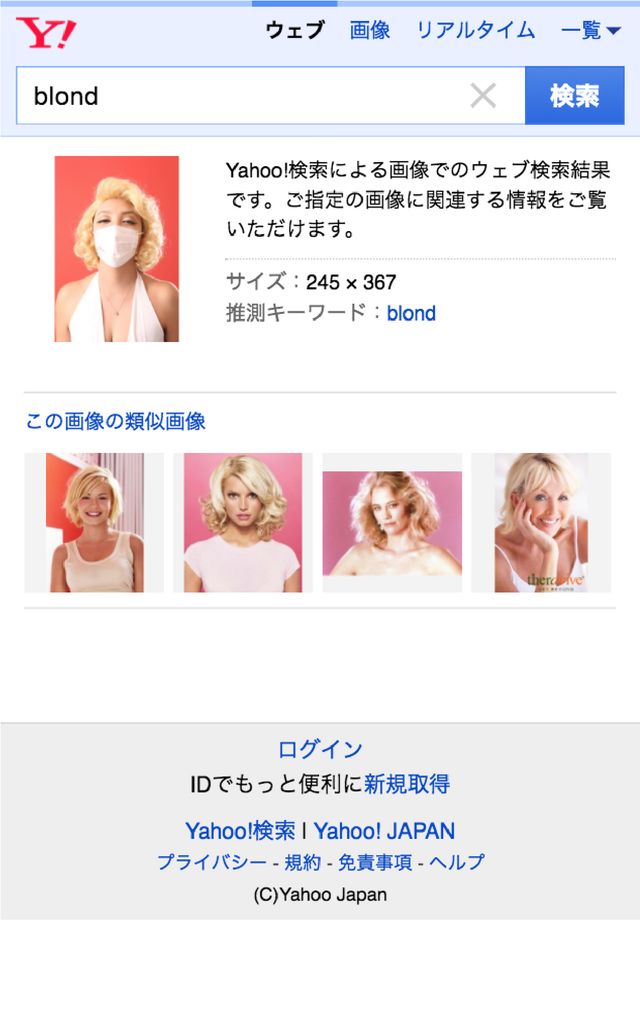Open the 規約 link
This screenshot has height=1023, width=640.
303,862
